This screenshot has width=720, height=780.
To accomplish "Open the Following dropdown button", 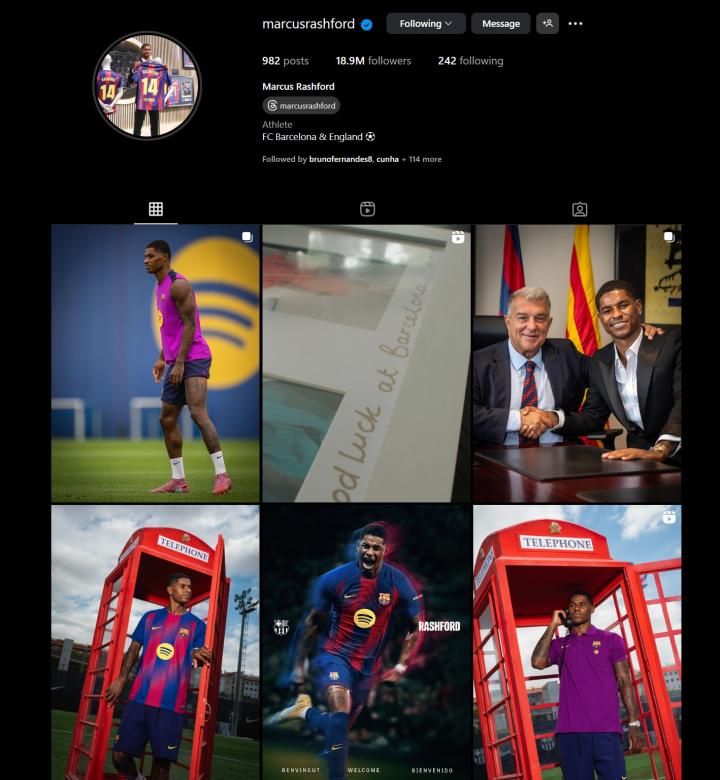I will [425, 23].
